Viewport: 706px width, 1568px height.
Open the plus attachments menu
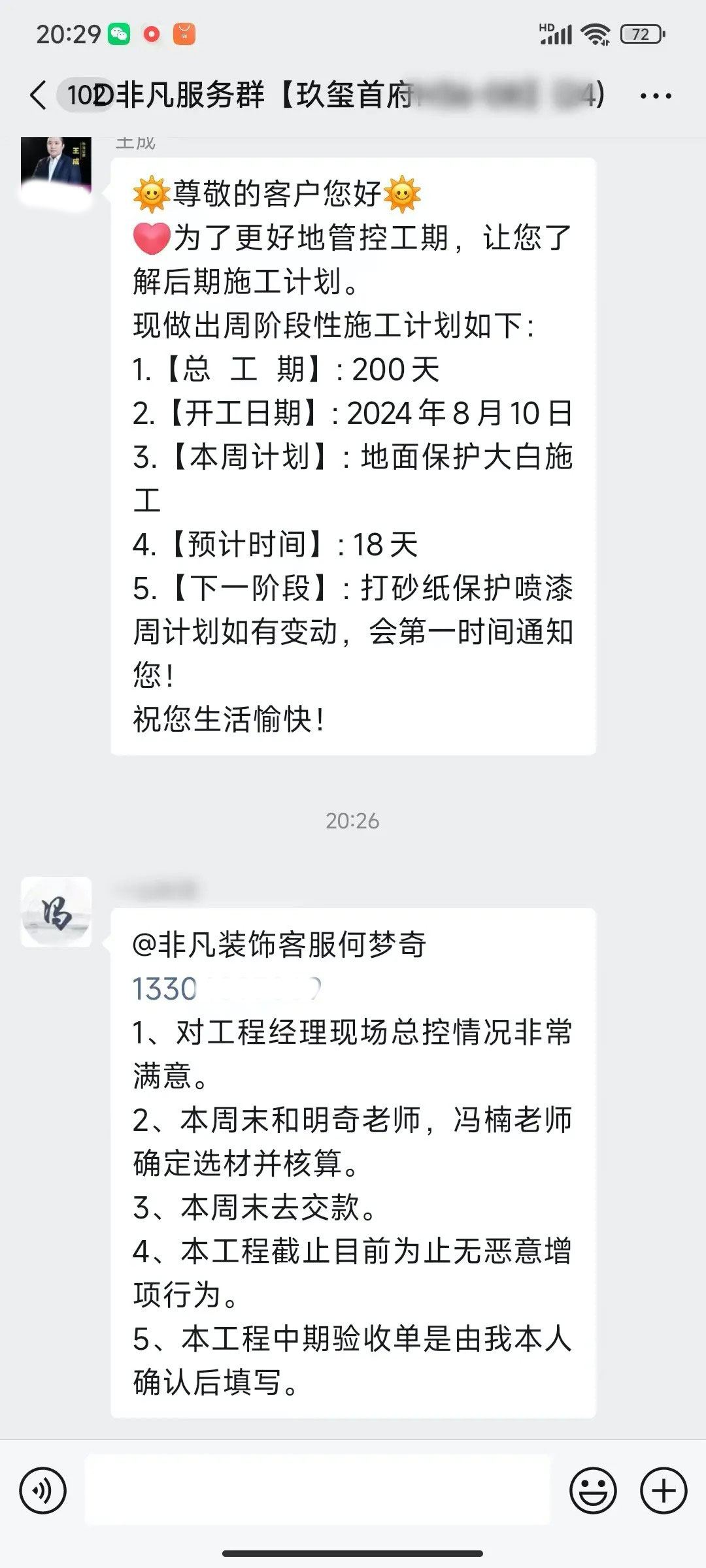click(663, 1491)
